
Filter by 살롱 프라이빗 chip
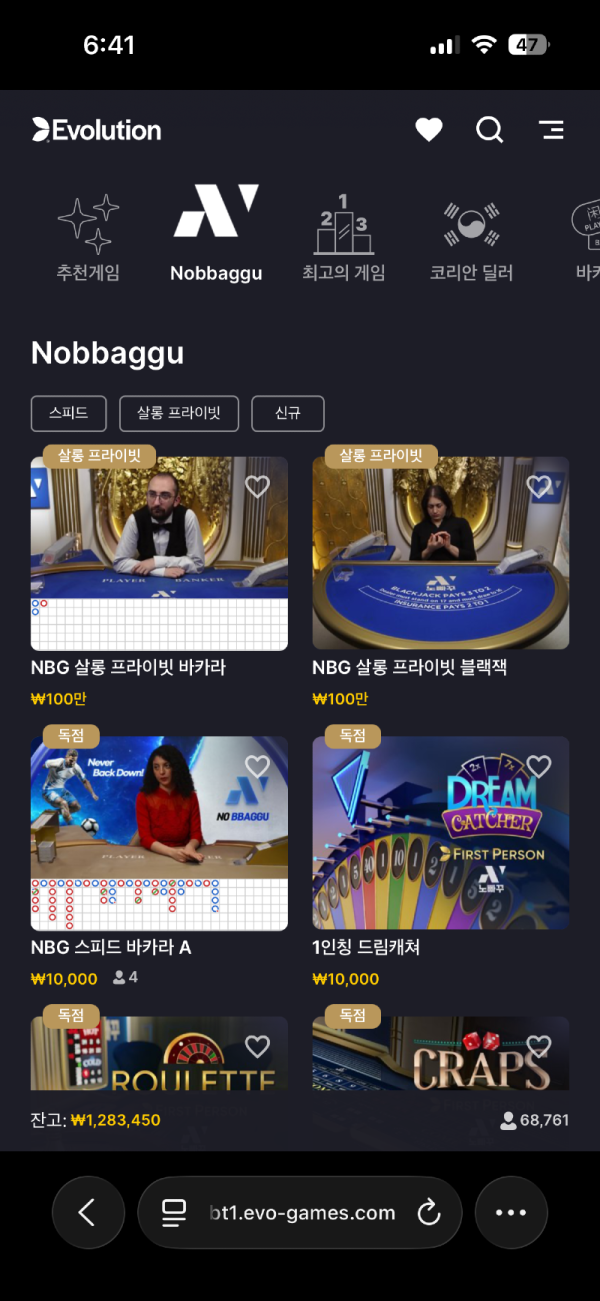[179, 413]
